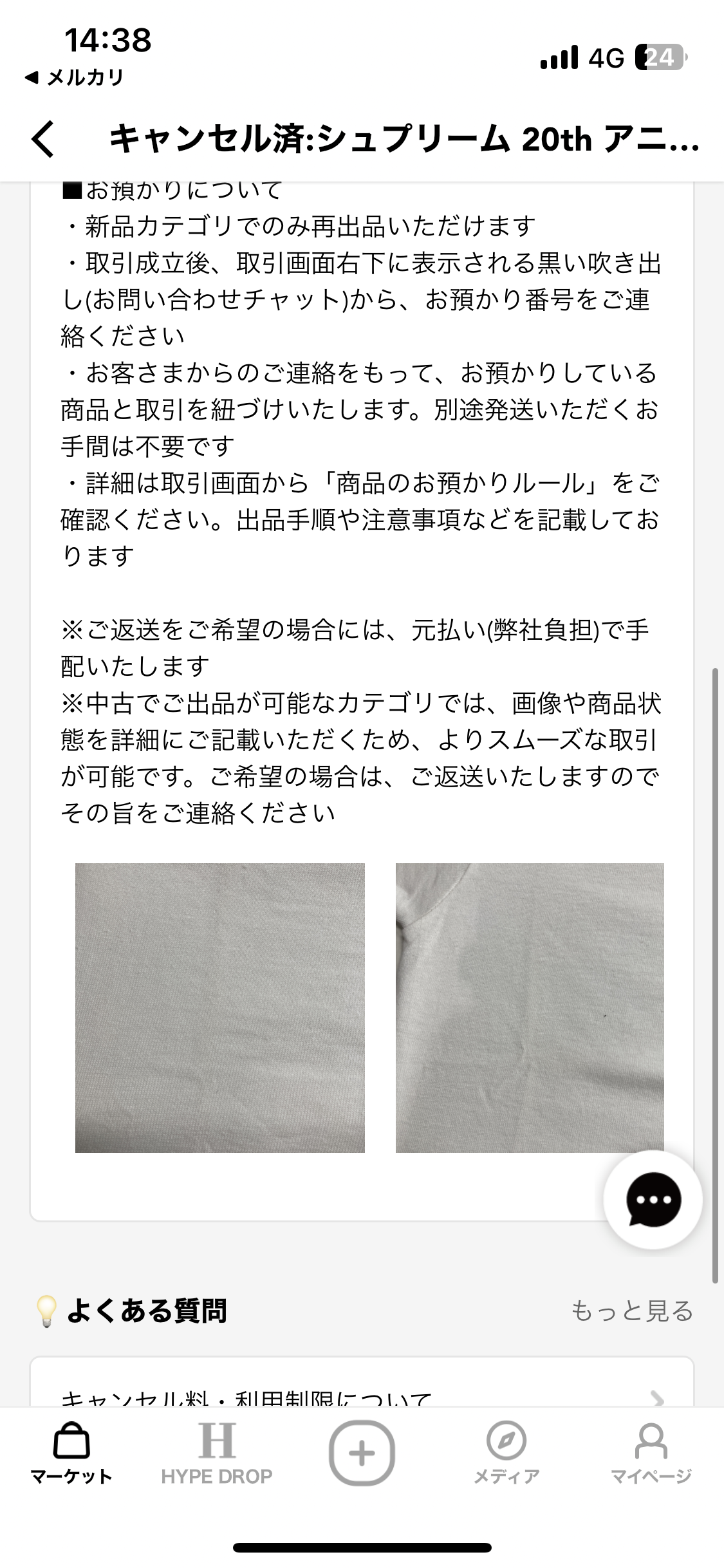Open the black inquiry chat bubble
Image resolution: width=724 pixels, height=1568 pixels.
(653, 1200)
